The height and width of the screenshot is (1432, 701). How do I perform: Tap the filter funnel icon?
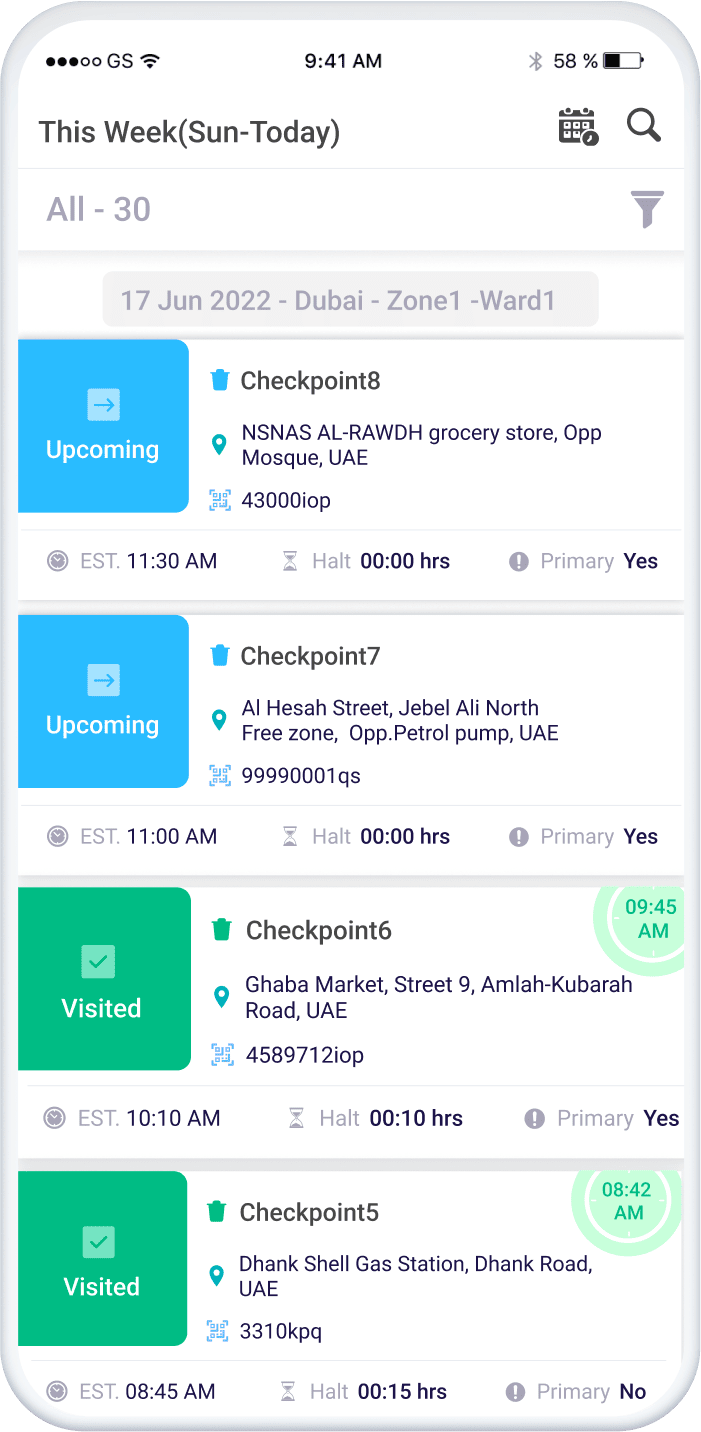pyautogui.click(x=647, y=209)
